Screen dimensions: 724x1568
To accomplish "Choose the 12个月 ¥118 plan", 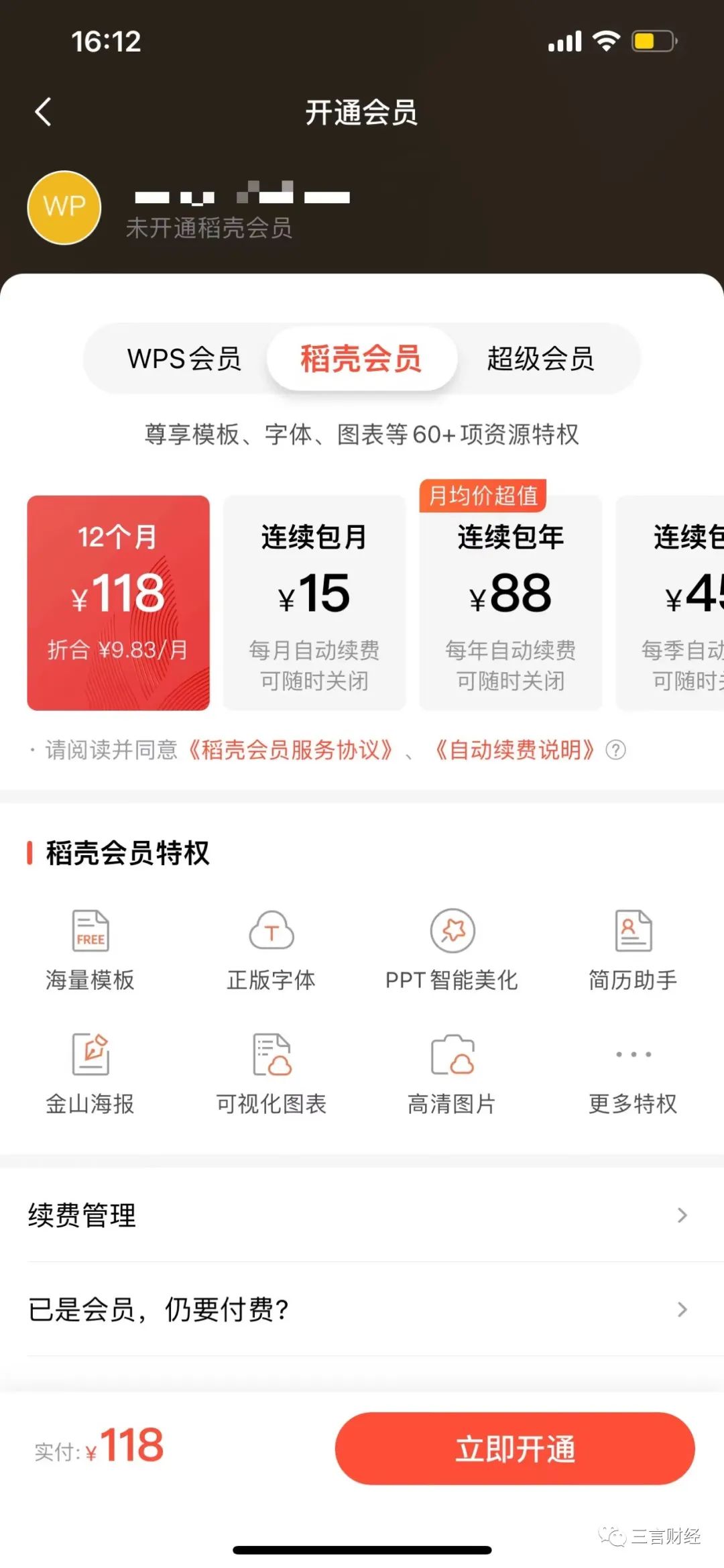I will 119,602.
